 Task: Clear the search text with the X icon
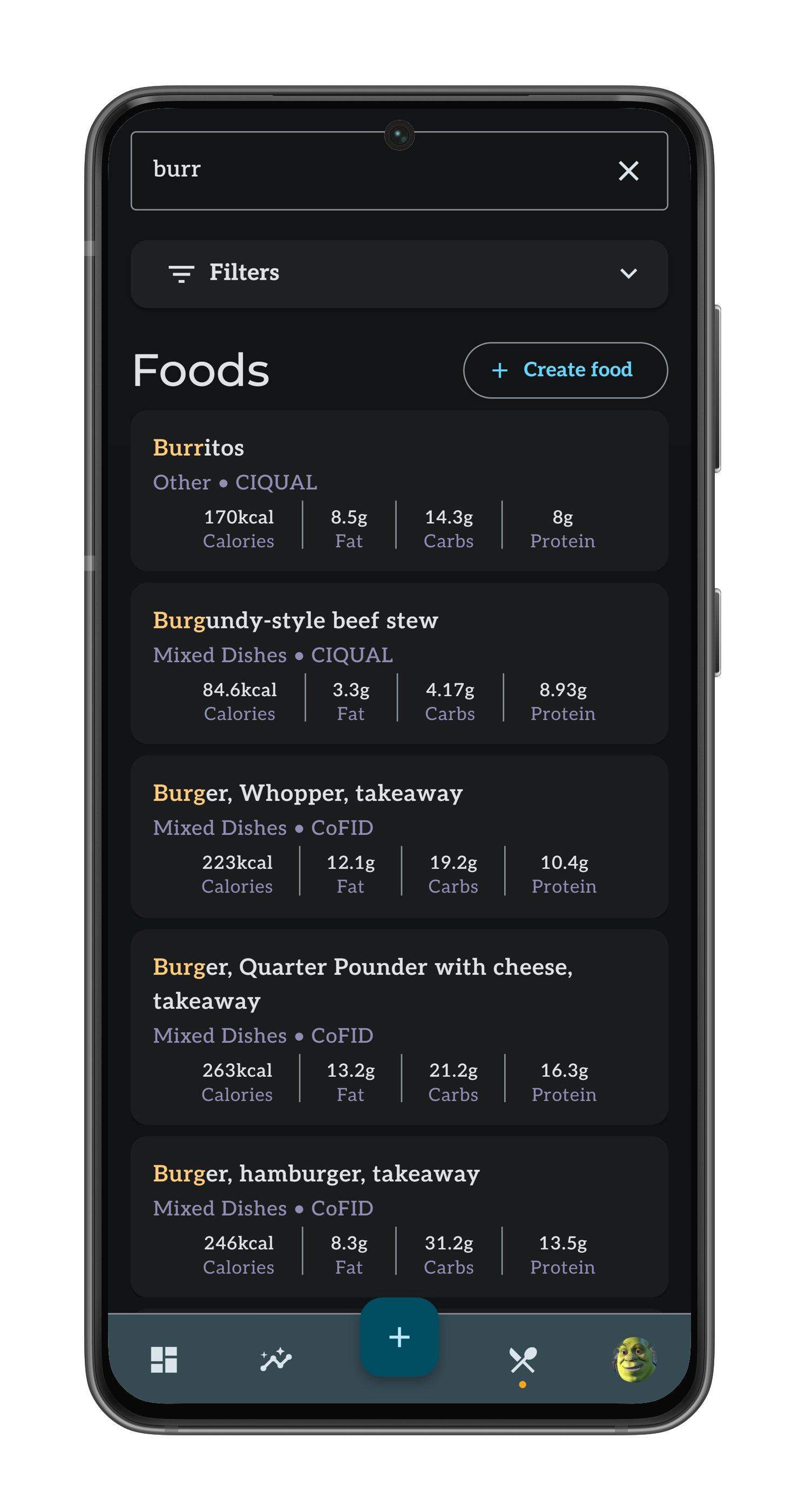click(628, 171)
